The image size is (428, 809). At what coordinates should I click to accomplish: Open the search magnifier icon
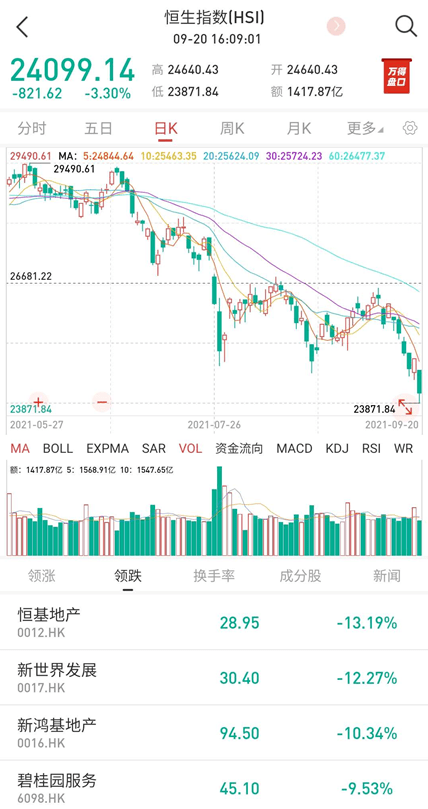[x=406, y=26]
